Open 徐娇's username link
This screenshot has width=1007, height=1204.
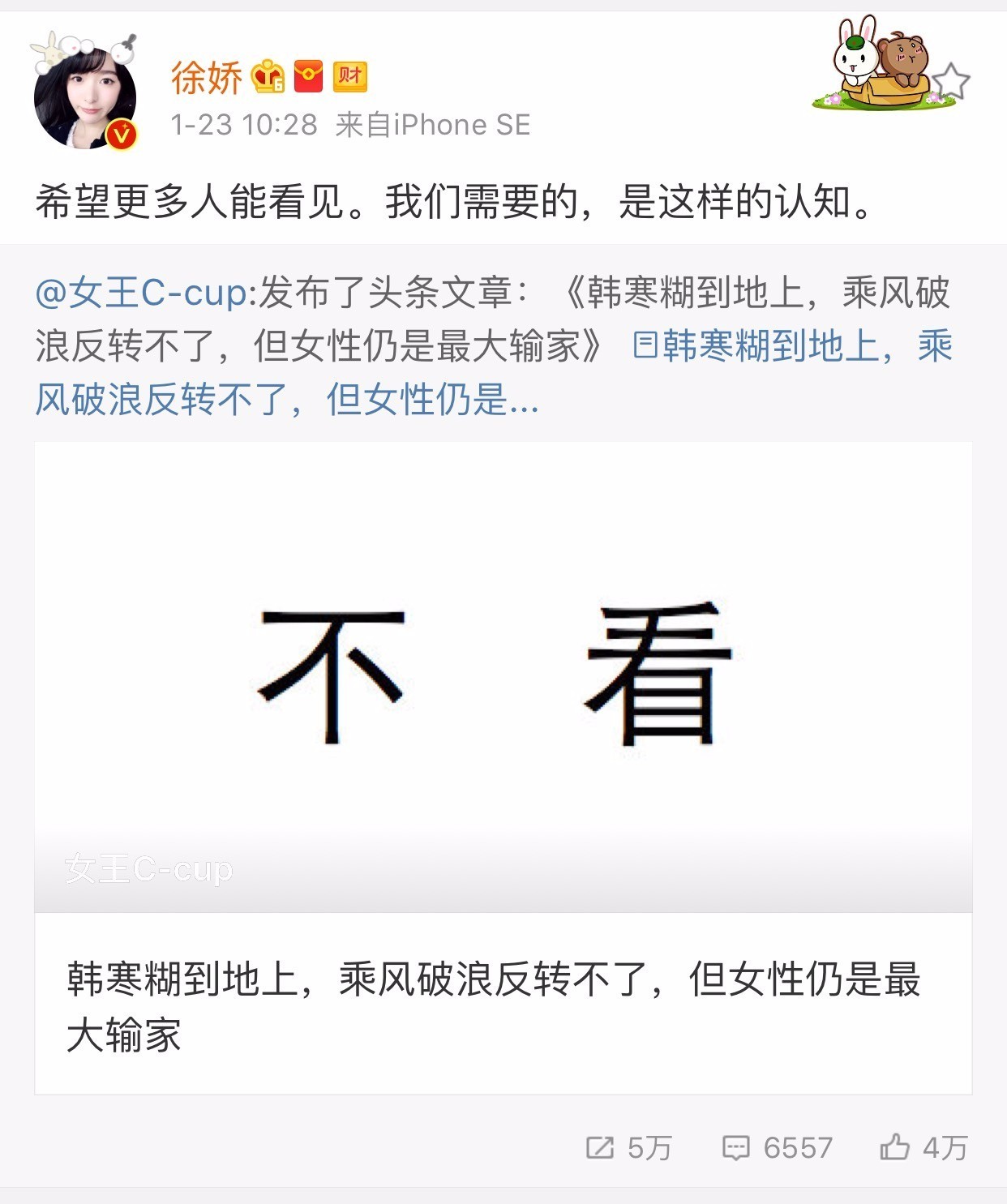point(206,77)
